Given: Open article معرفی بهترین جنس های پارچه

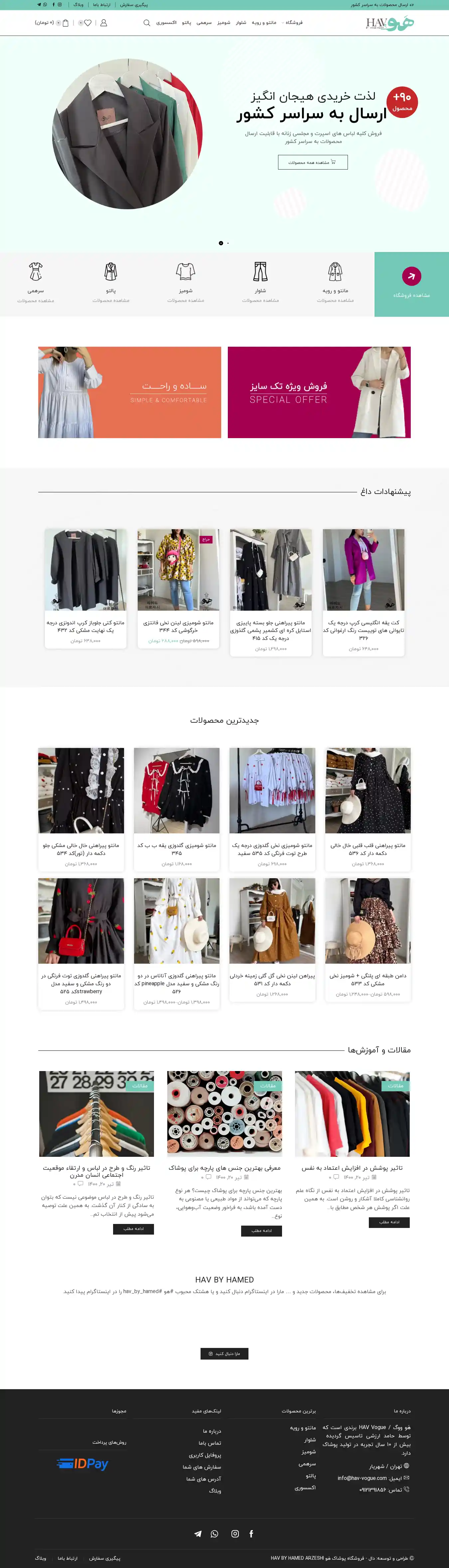Looking at the screenshot, I should (x=224, y=1168).
